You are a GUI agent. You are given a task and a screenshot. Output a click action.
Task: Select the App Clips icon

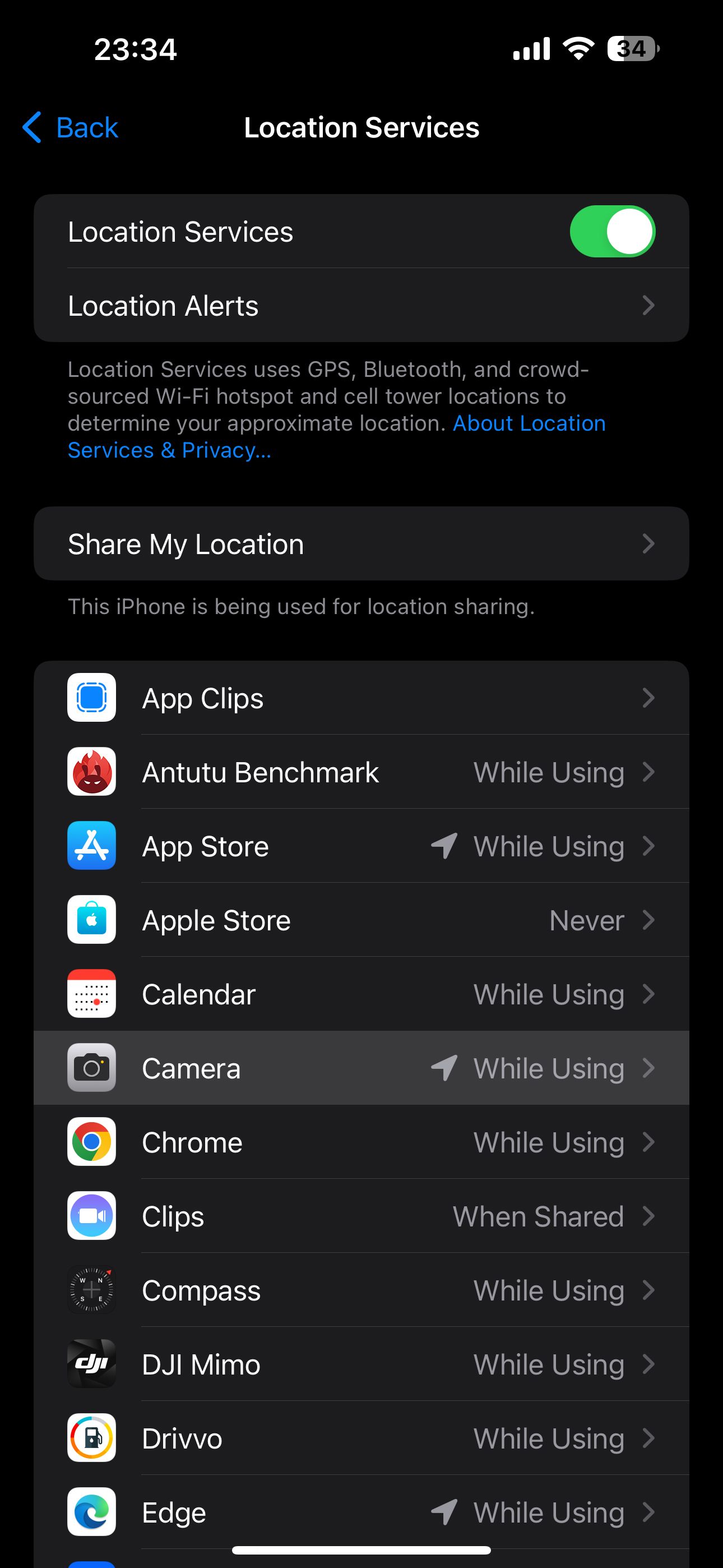(91, 698)
